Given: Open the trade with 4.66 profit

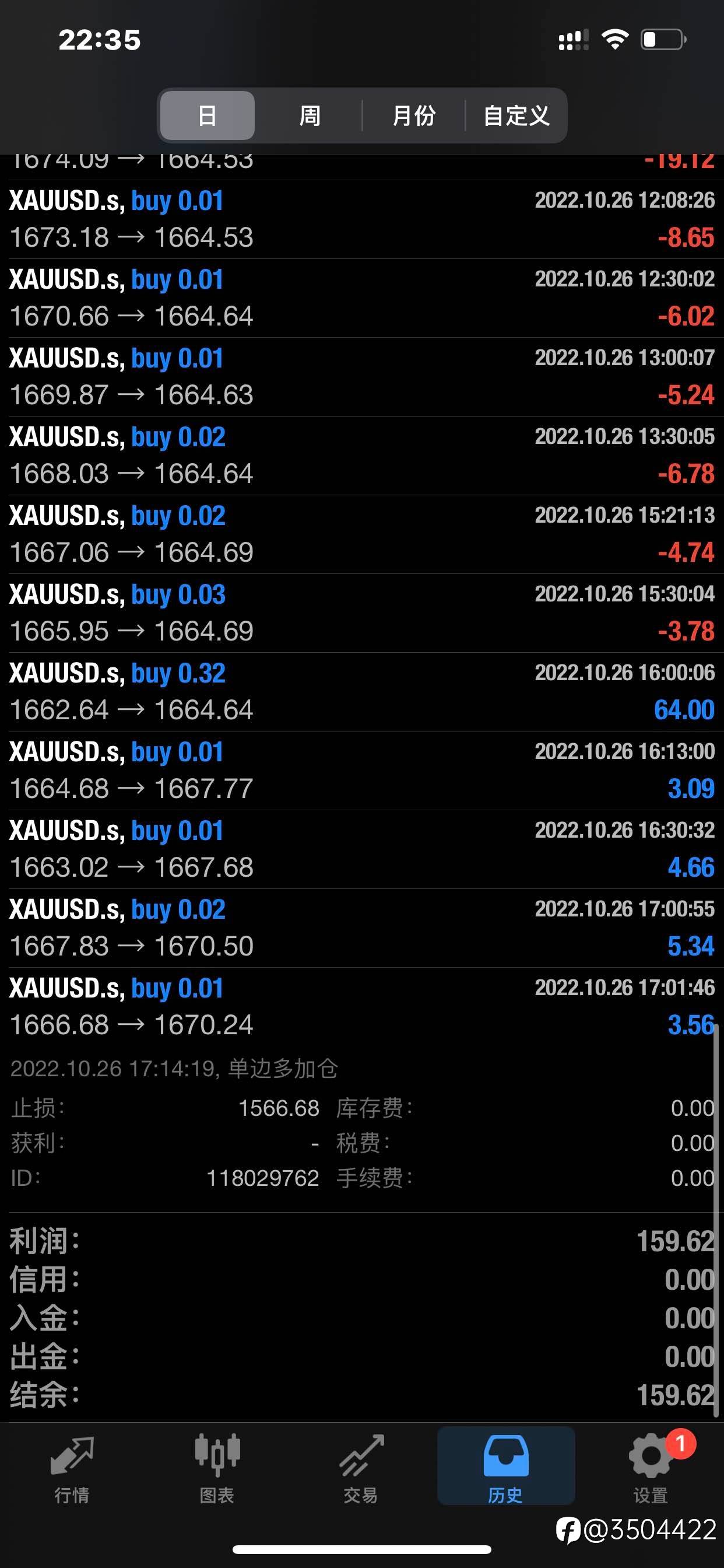Looking at the screenshot, I should [362, 850].
